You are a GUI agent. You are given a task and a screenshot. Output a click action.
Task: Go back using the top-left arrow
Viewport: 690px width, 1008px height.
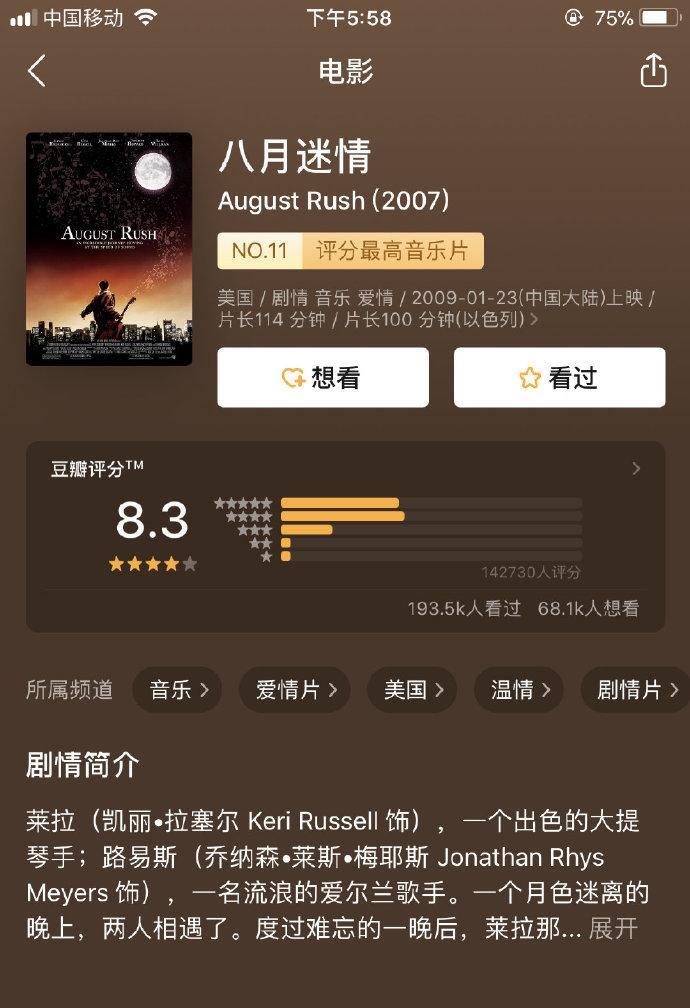point(37,71)
